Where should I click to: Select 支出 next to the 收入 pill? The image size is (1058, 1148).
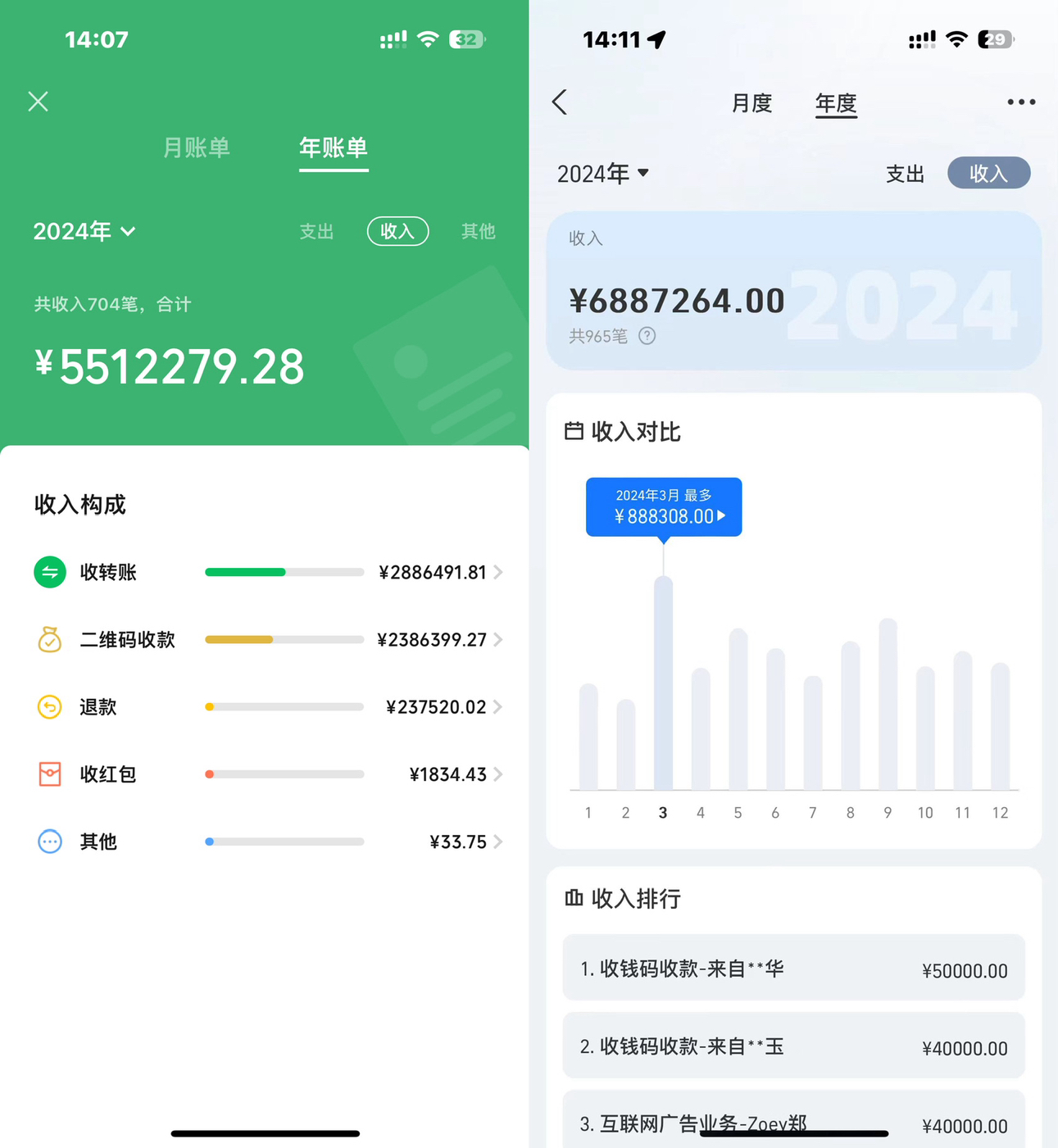pyautogui.click(x=905, y=174)
